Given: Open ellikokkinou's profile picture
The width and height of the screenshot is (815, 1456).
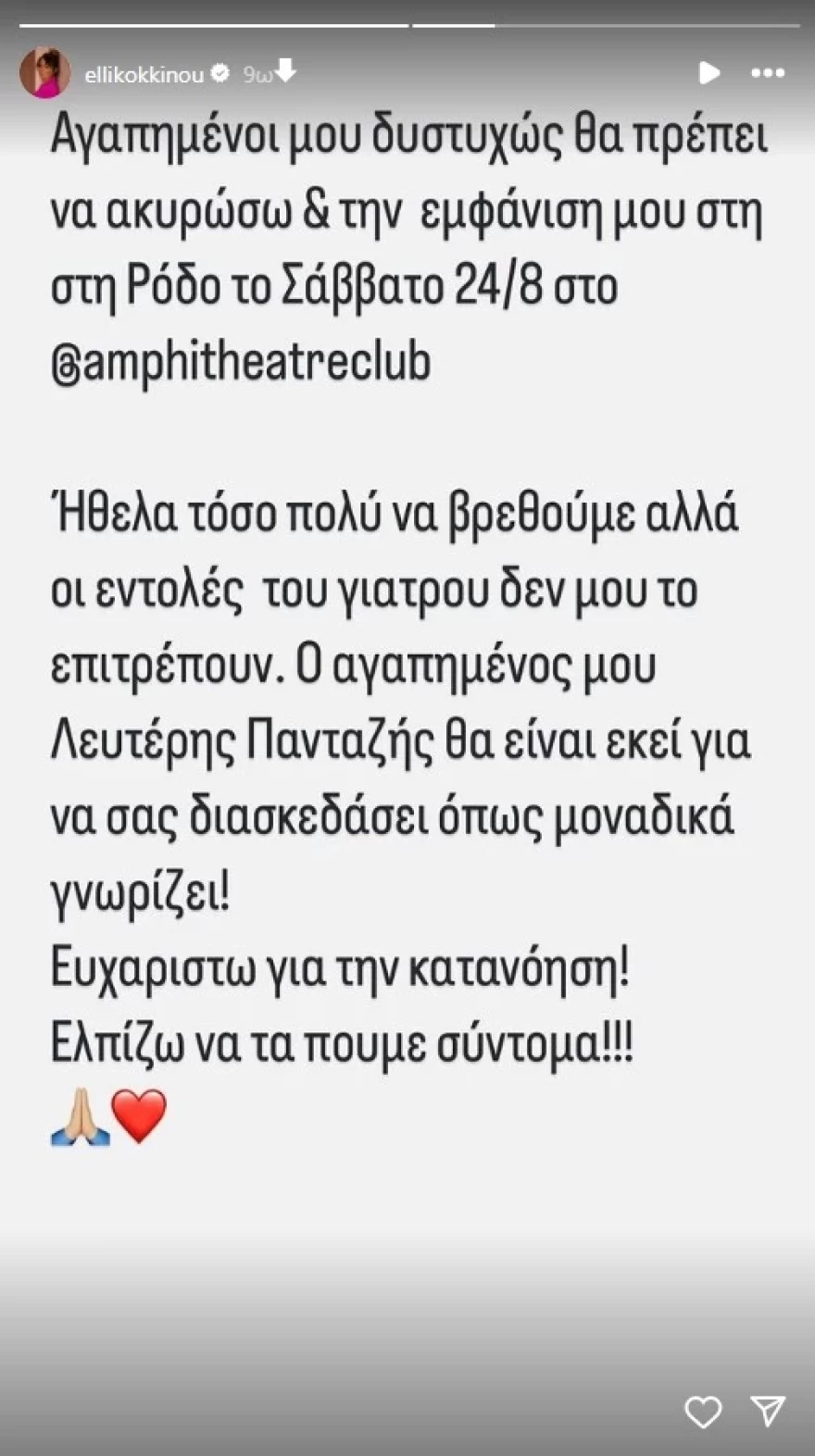Looking at the screenshot, I should point(45,73).
